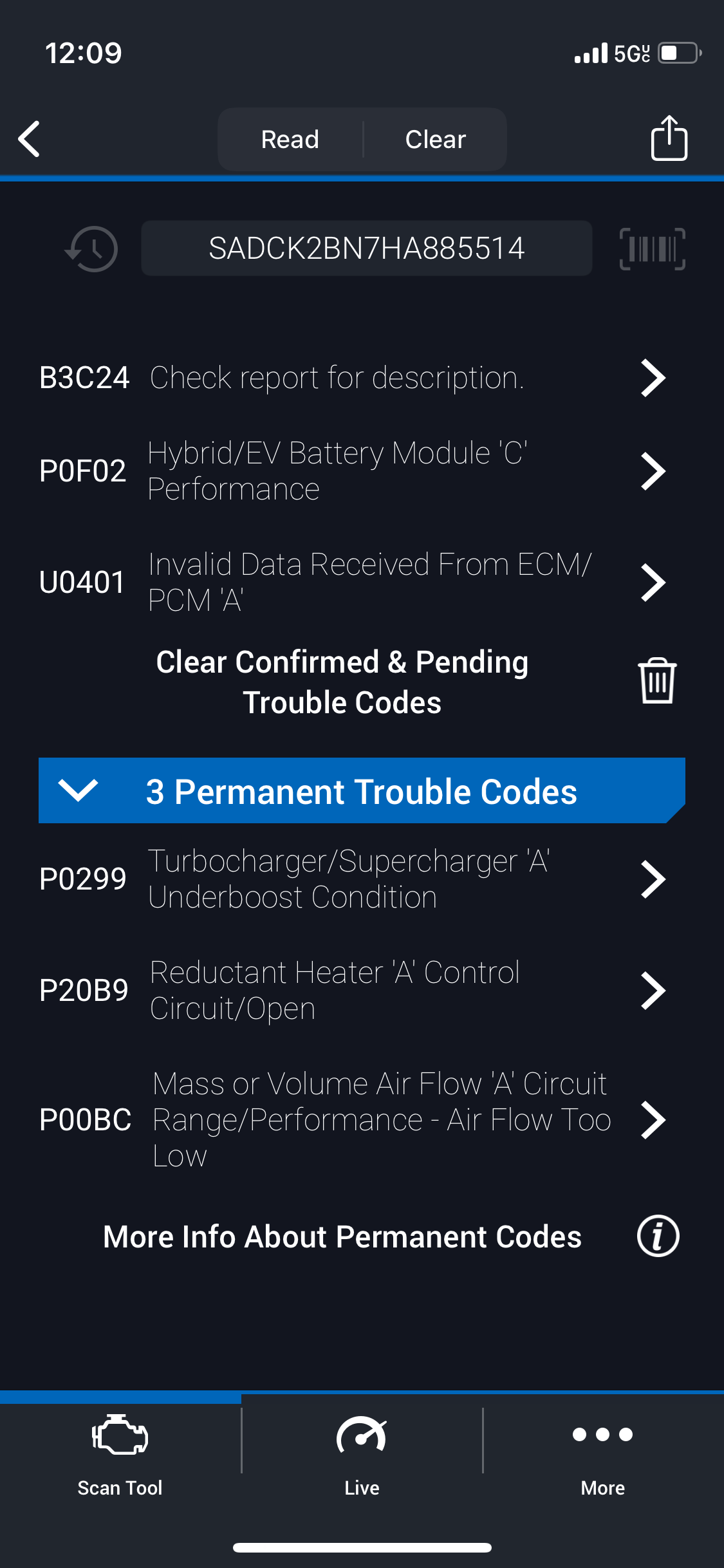Viewport: 724px width, 1568px height.
Task: Open the VIN history clock icon
Action: coord(92,248)
